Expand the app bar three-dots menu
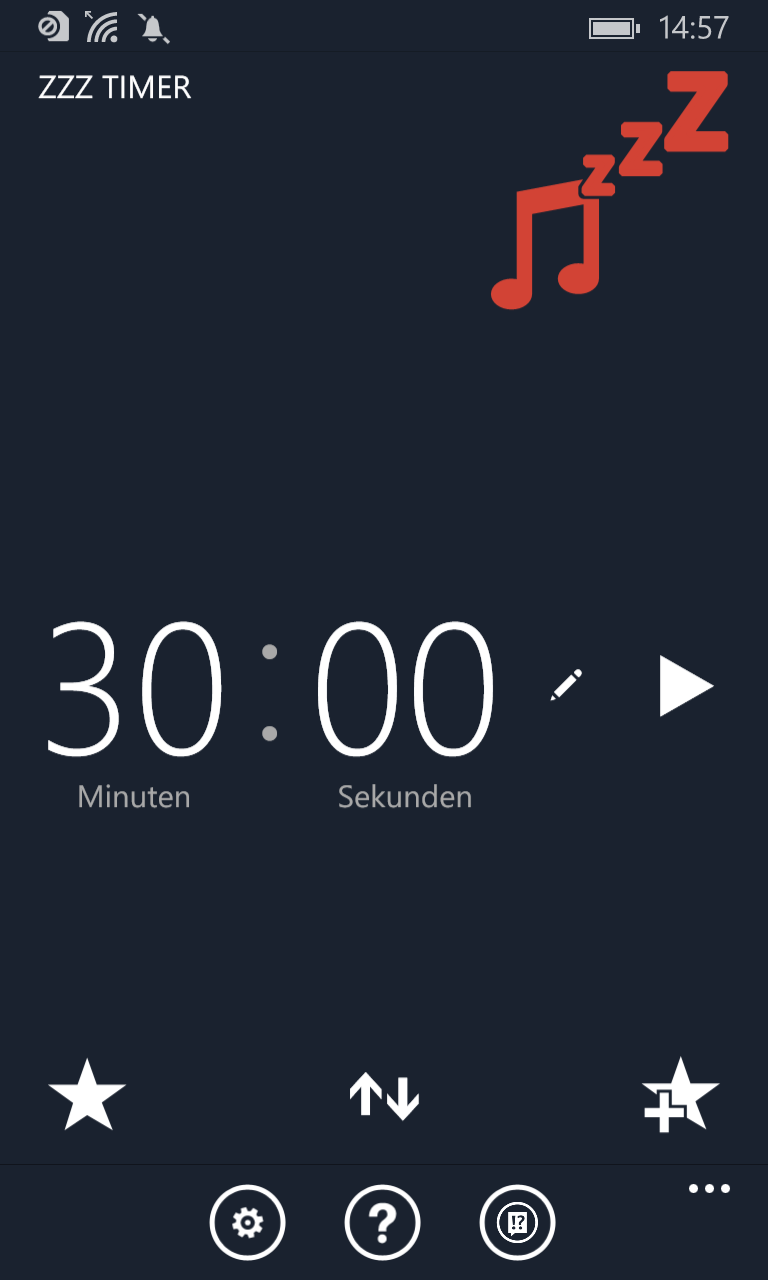 click(x=709, y=1189)
